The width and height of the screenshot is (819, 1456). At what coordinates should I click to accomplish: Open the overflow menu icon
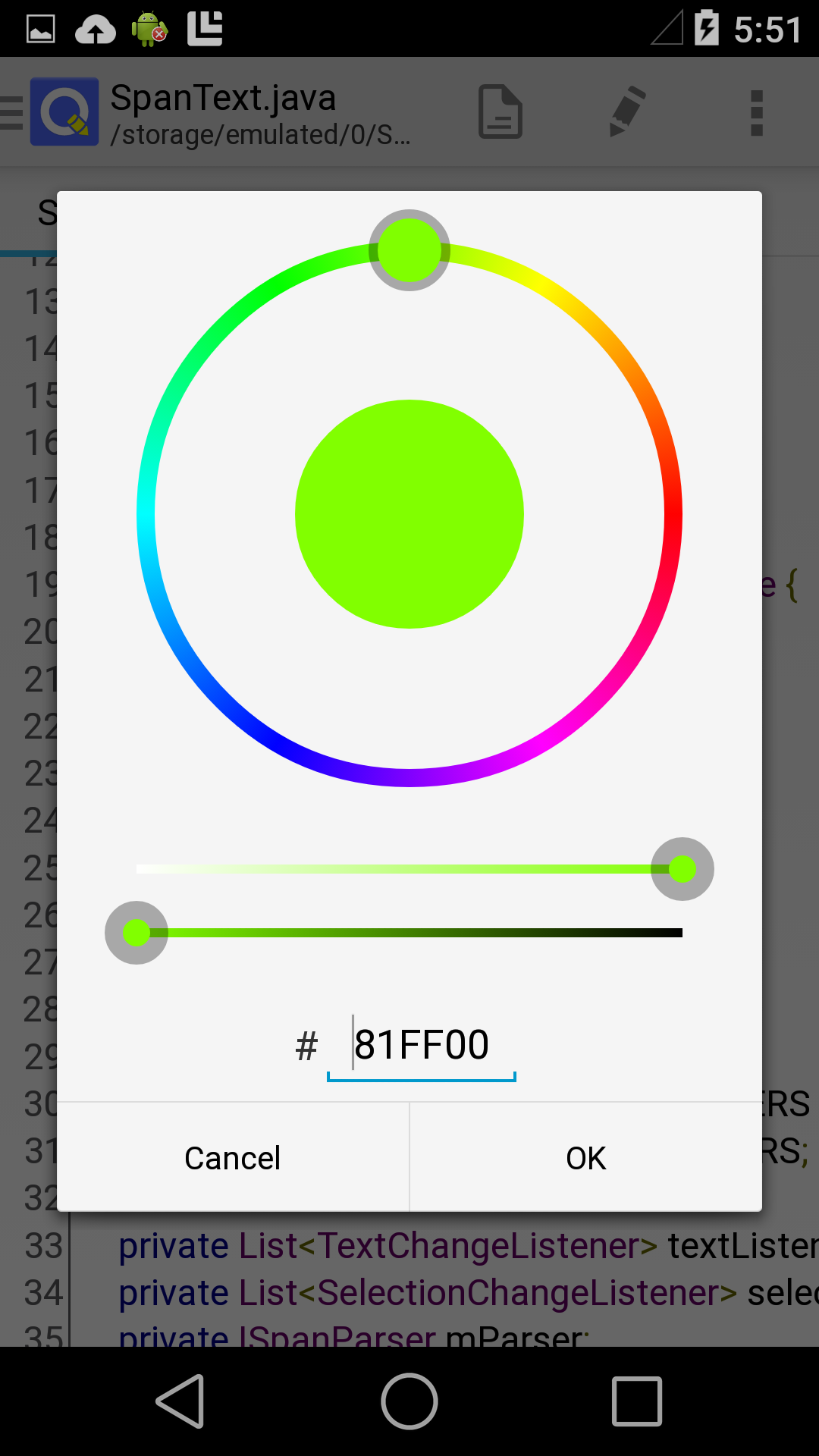756,111
